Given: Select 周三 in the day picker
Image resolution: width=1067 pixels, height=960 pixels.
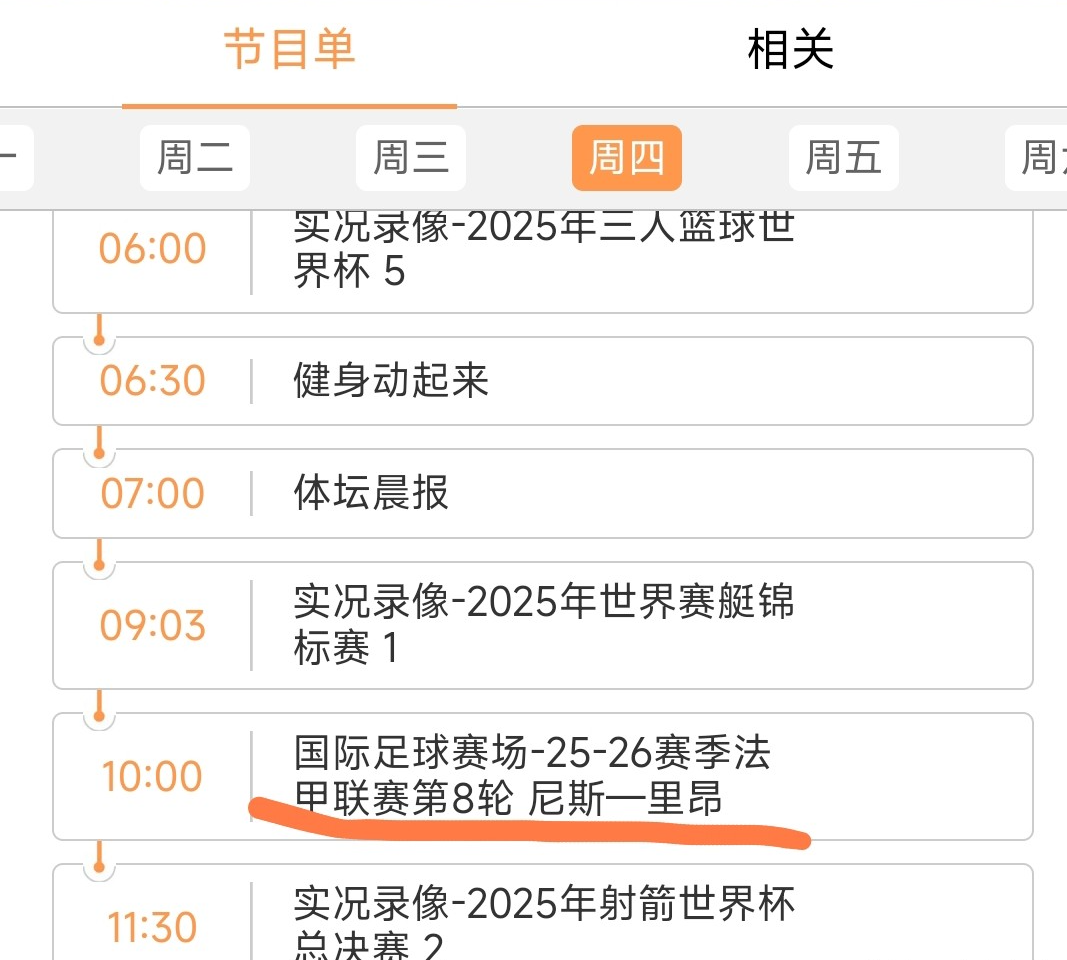Looking at the screenshot, I should point(411,158).
